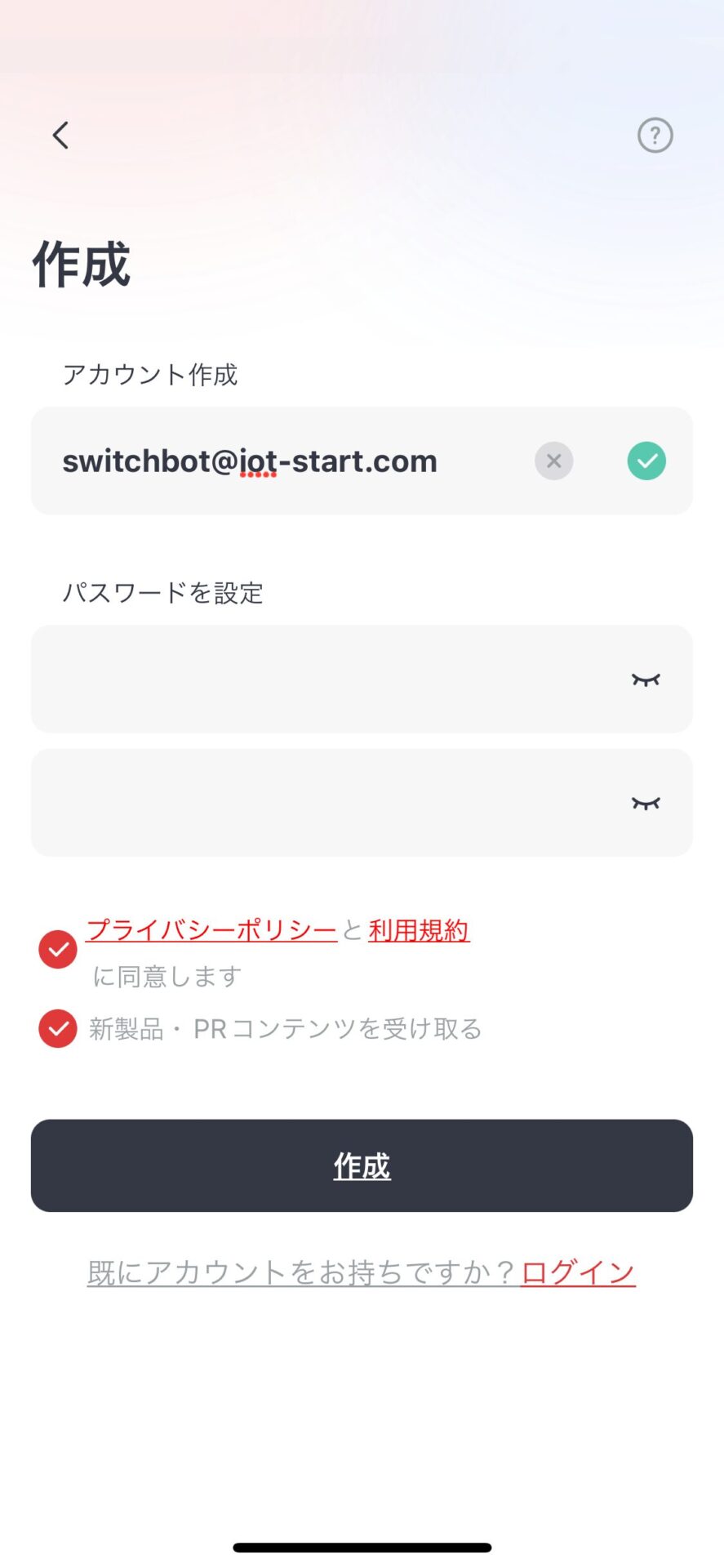Screen dimensions: 724x1568
Task: Clear the entered email address
Action: 553,461
